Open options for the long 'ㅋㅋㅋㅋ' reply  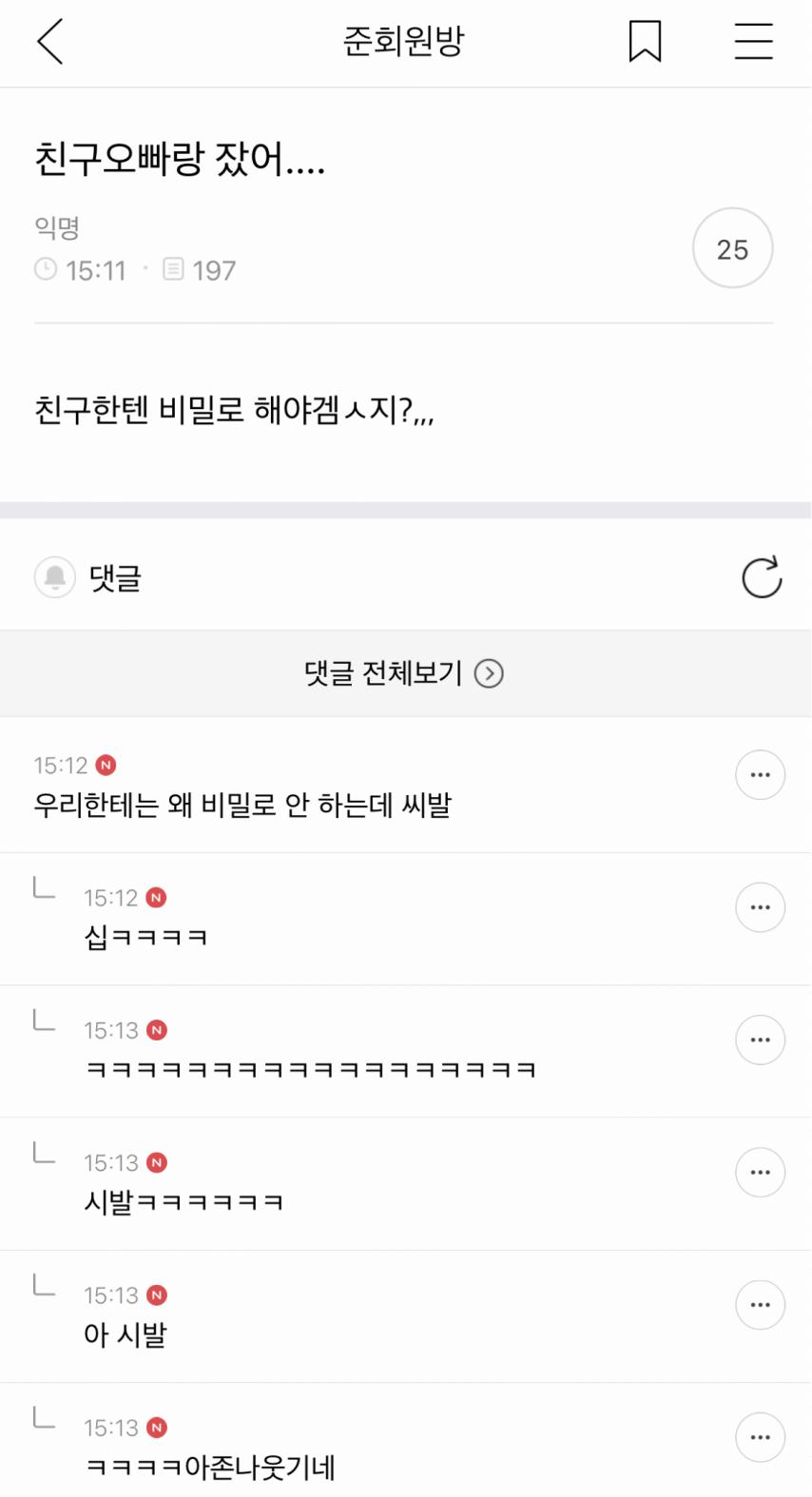click(760, 1039)
